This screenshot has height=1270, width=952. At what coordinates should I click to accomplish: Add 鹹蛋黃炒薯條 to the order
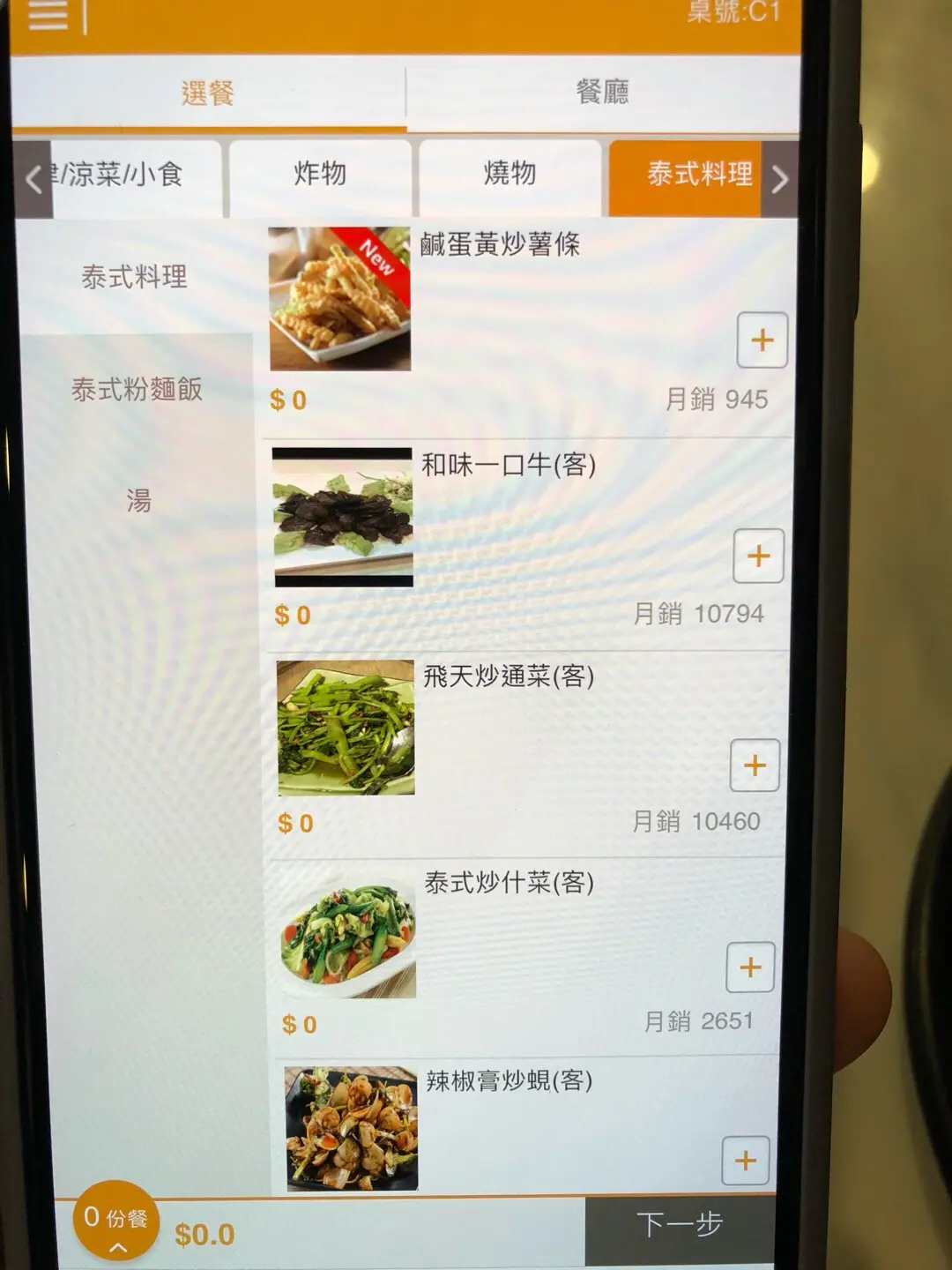(x=762, y=340)
